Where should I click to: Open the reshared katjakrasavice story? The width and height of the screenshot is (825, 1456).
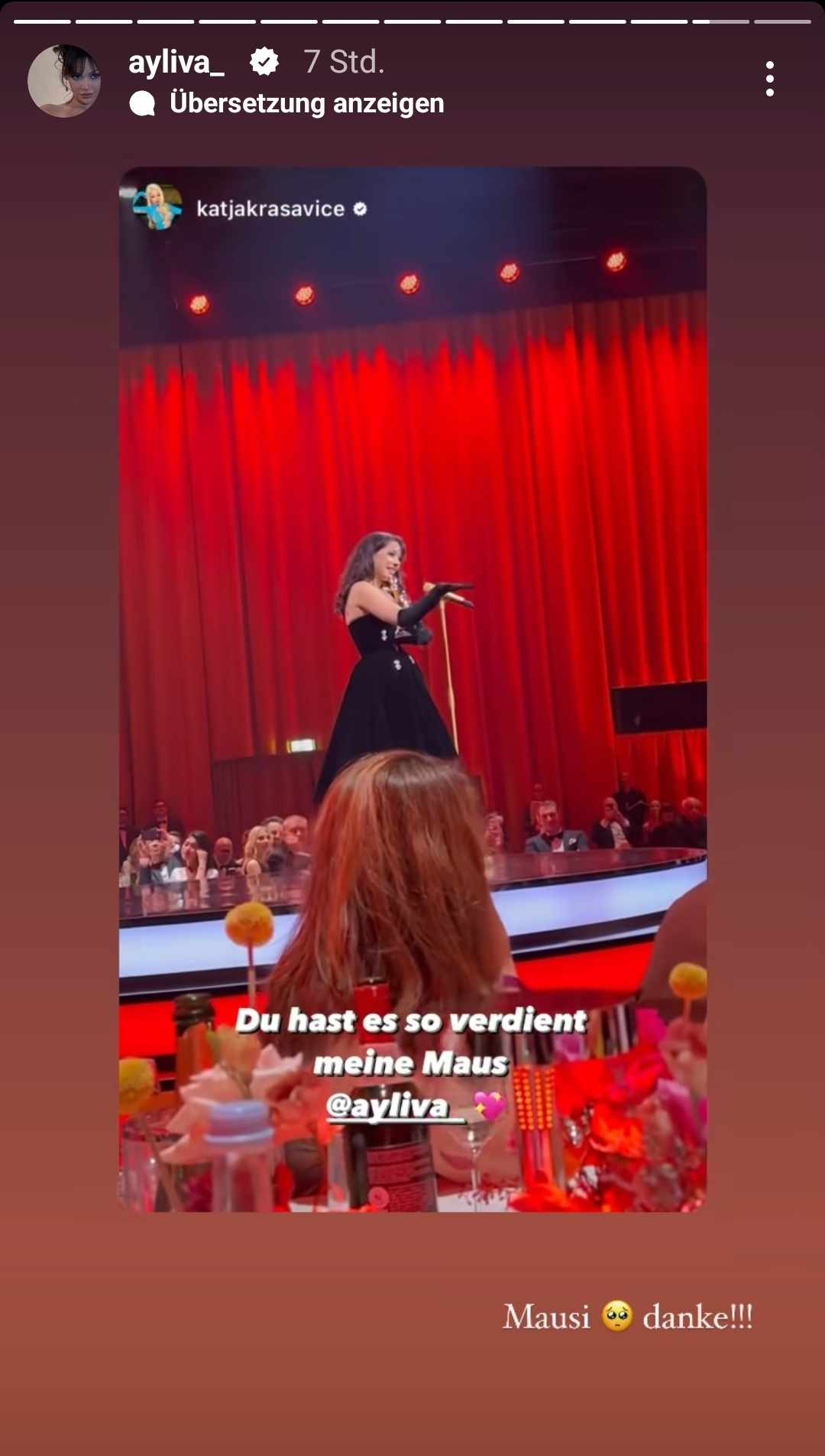(x=412, y=688)
